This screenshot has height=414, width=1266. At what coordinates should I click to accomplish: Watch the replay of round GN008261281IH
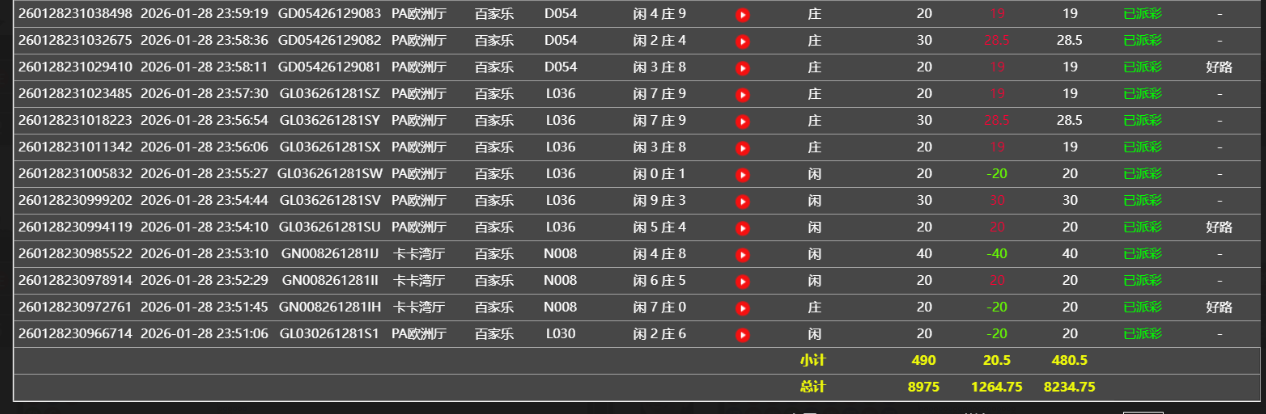[742, 307]
